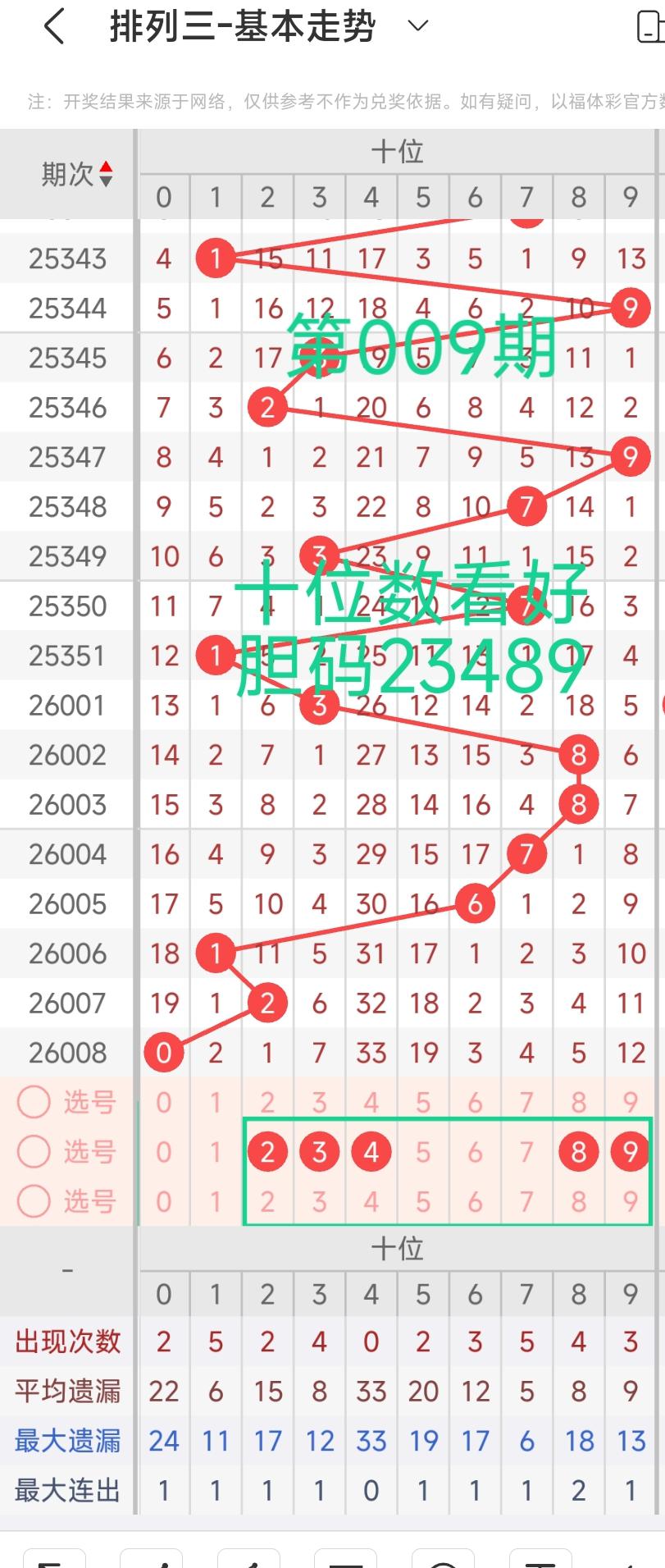
Task: Deselect red ball 2 in the 选号 row
Action: [267, 1152]
